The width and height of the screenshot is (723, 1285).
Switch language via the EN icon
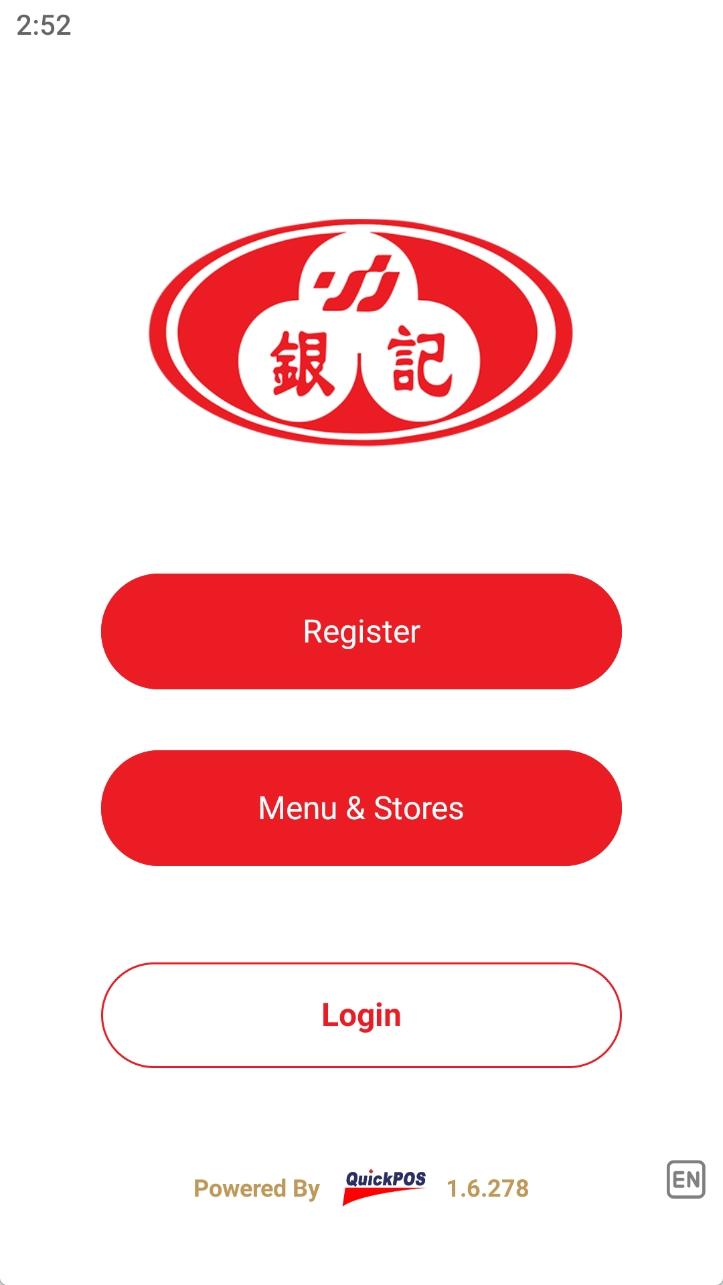point(686,1180)
